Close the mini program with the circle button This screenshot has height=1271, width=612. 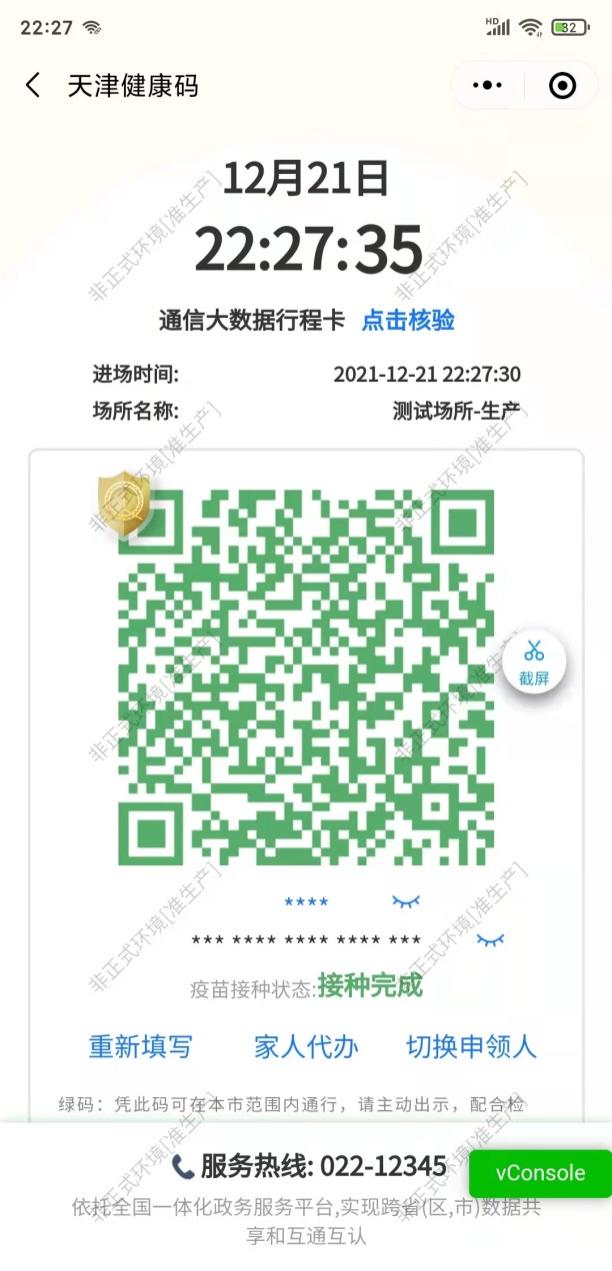coord(563,86)
